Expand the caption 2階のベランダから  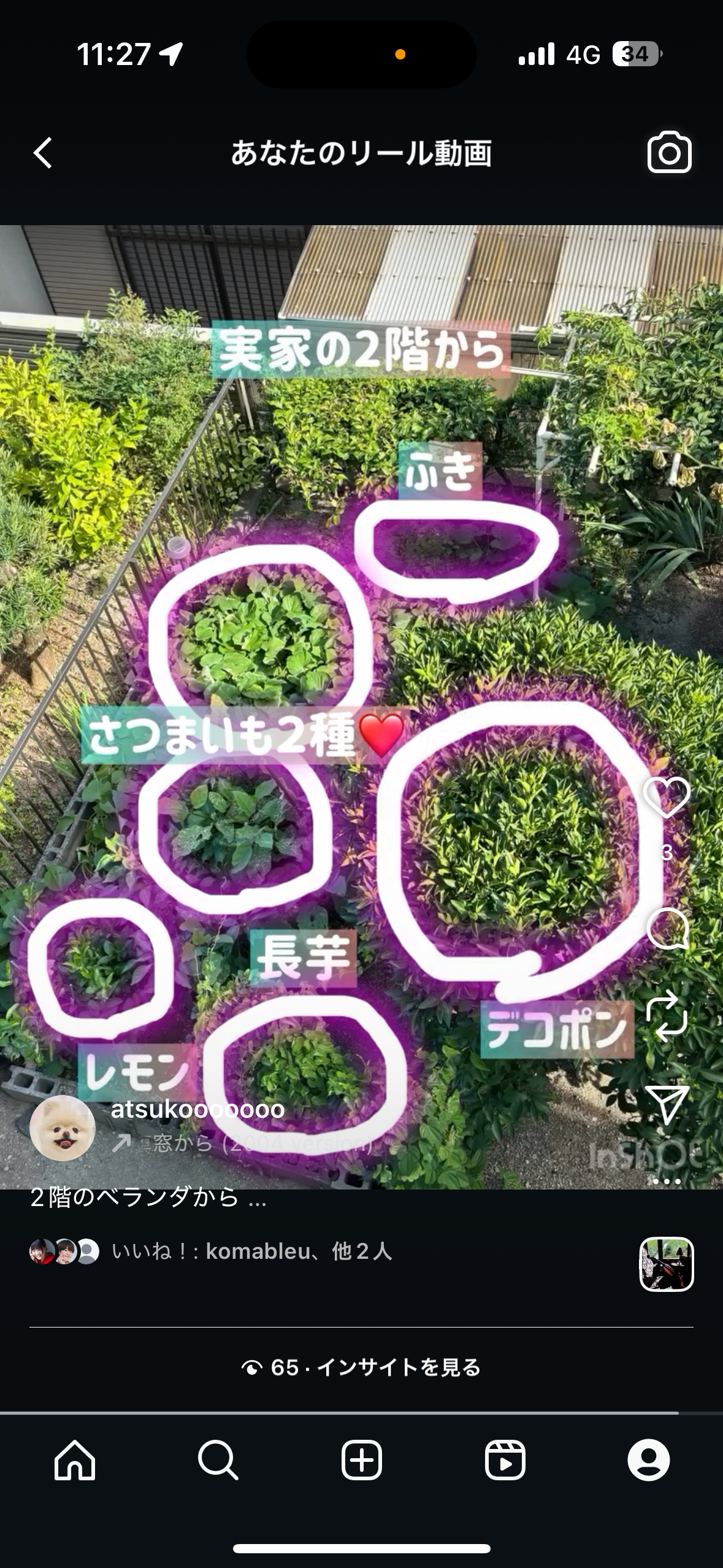click(148, 1197)
